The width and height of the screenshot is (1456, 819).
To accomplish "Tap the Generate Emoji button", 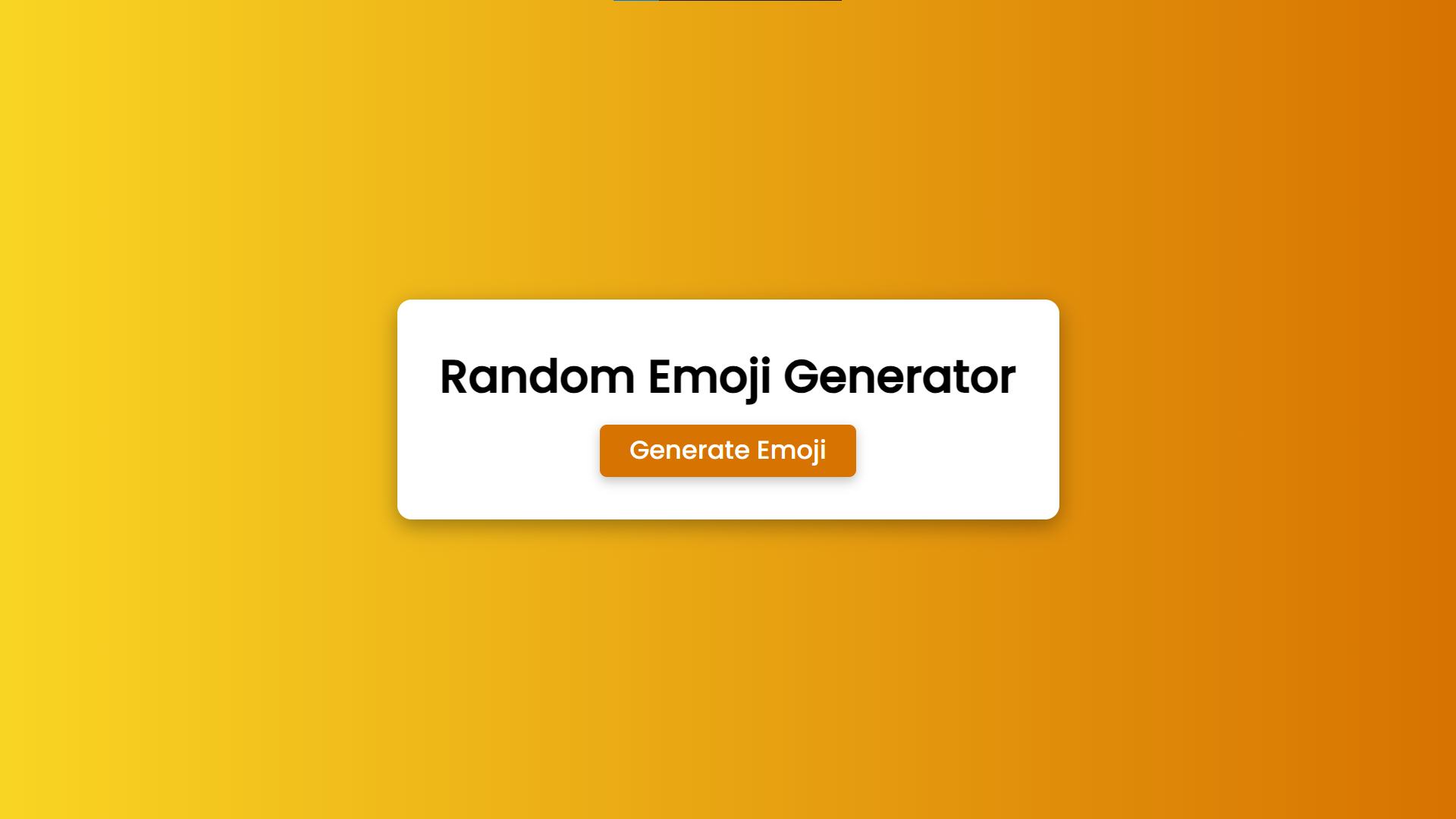I will (x=727, y=450).
